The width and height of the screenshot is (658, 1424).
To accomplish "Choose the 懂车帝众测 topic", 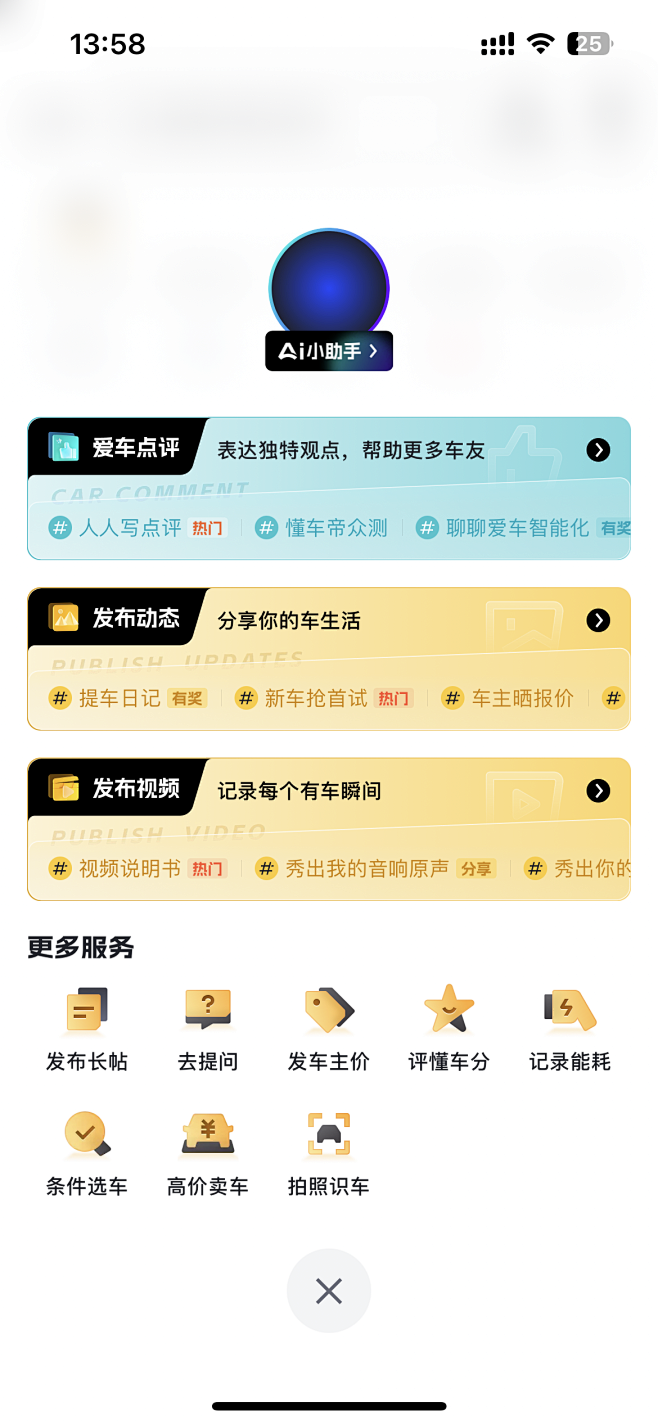I will pyautogui.click(x=336, y=528).
